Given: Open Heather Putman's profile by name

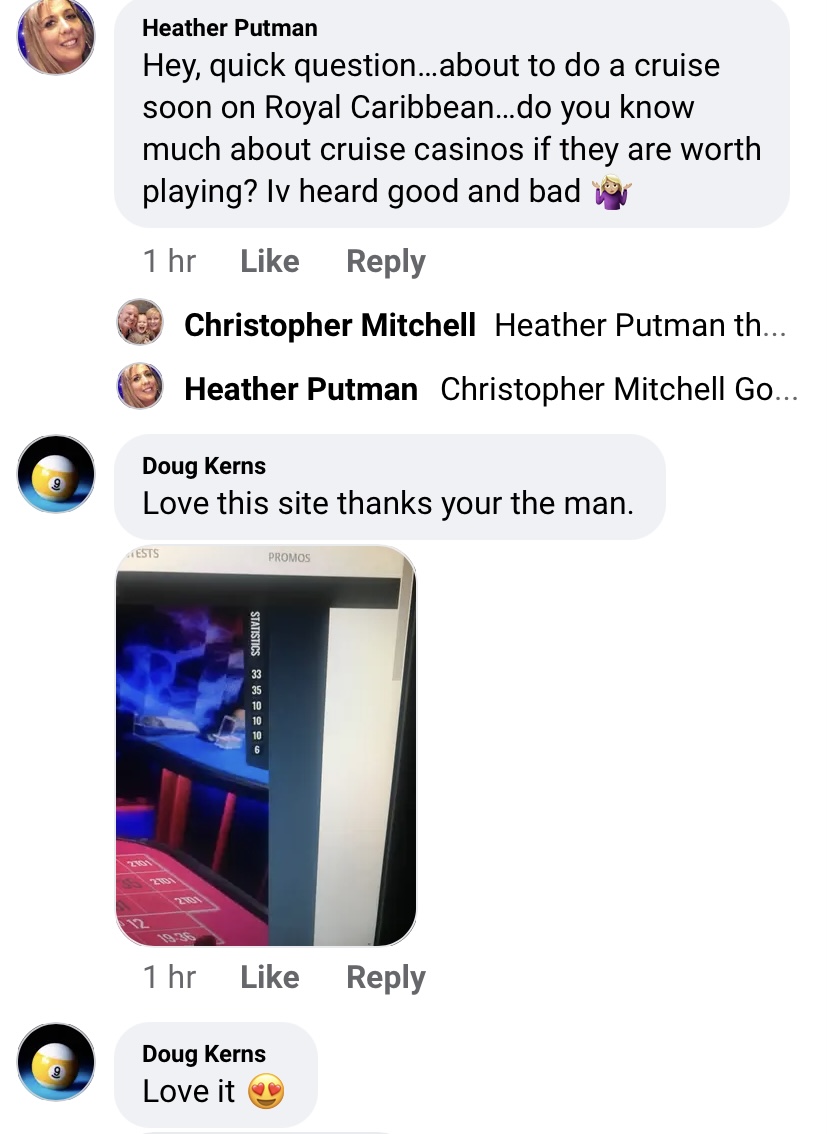Looking at the screenshot, I should 230,27.
